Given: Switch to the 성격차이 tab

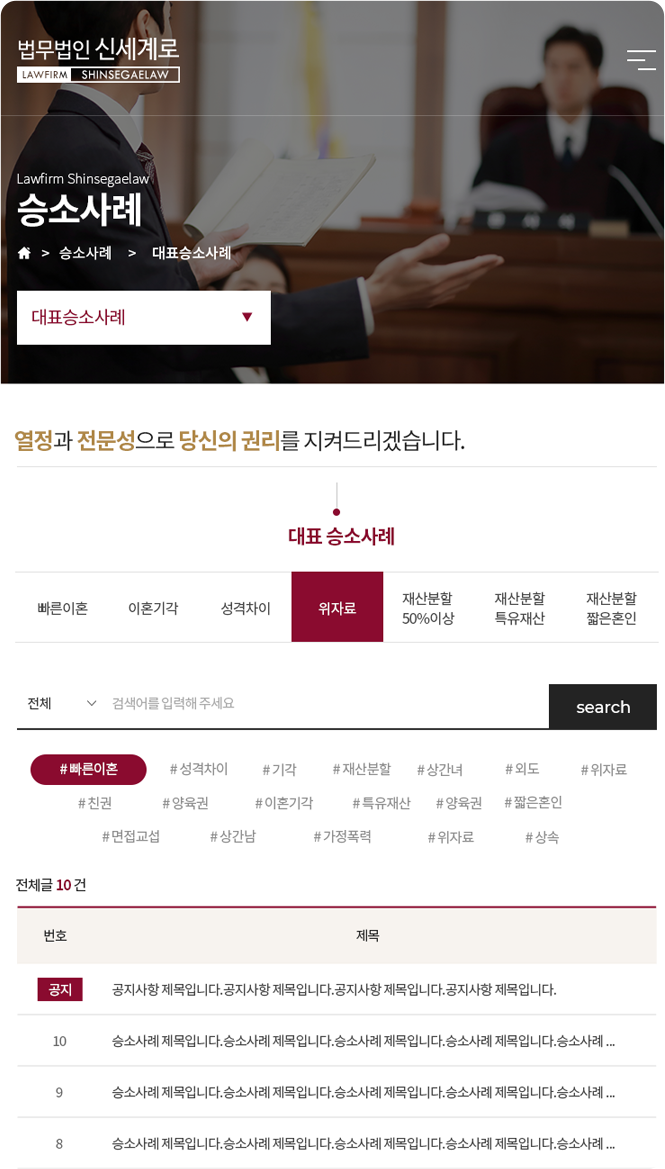Looking at the screenshot, I should pyautogui.click(x=245, y=607).
